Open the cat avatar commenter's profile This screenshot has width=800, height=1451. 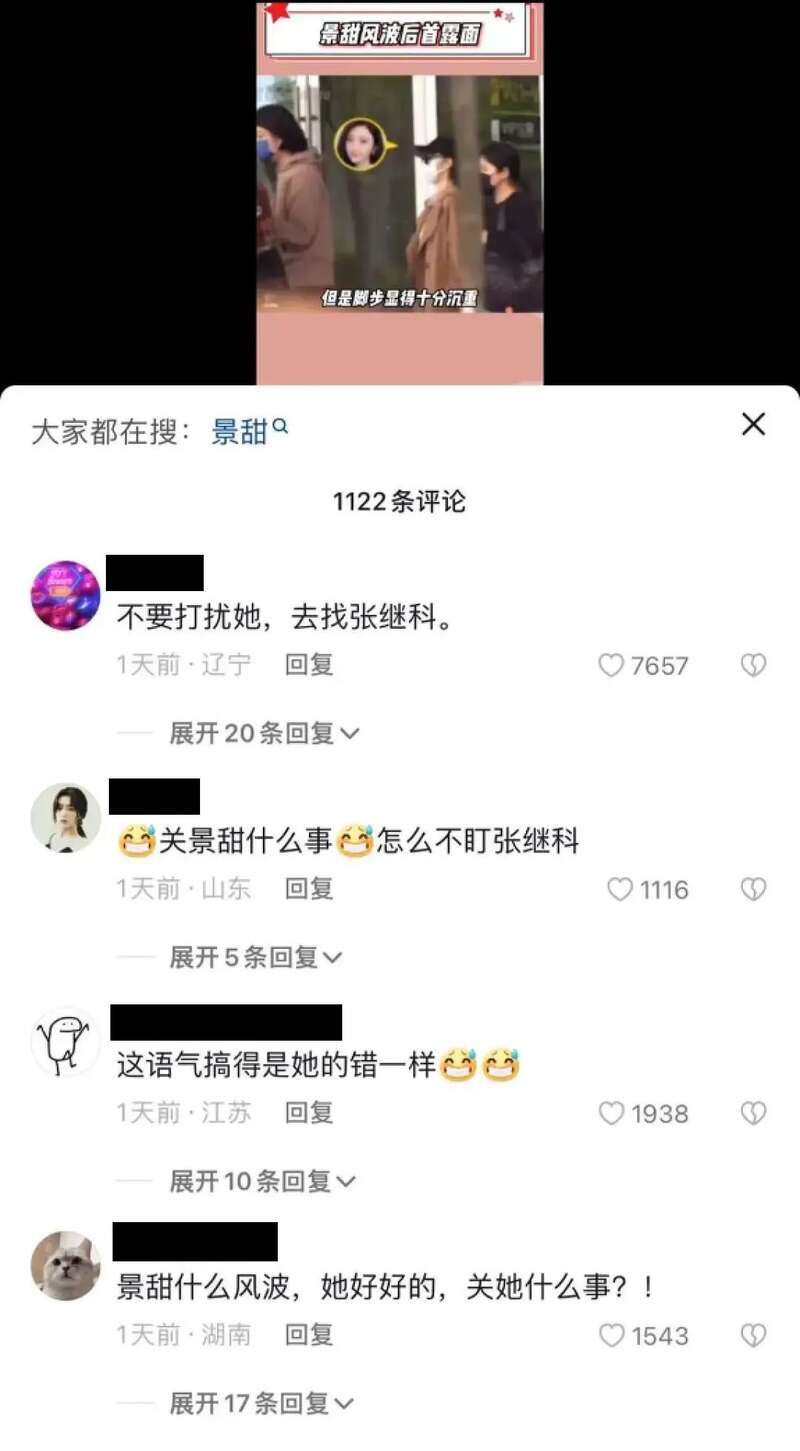click(x=66, y=1265)
